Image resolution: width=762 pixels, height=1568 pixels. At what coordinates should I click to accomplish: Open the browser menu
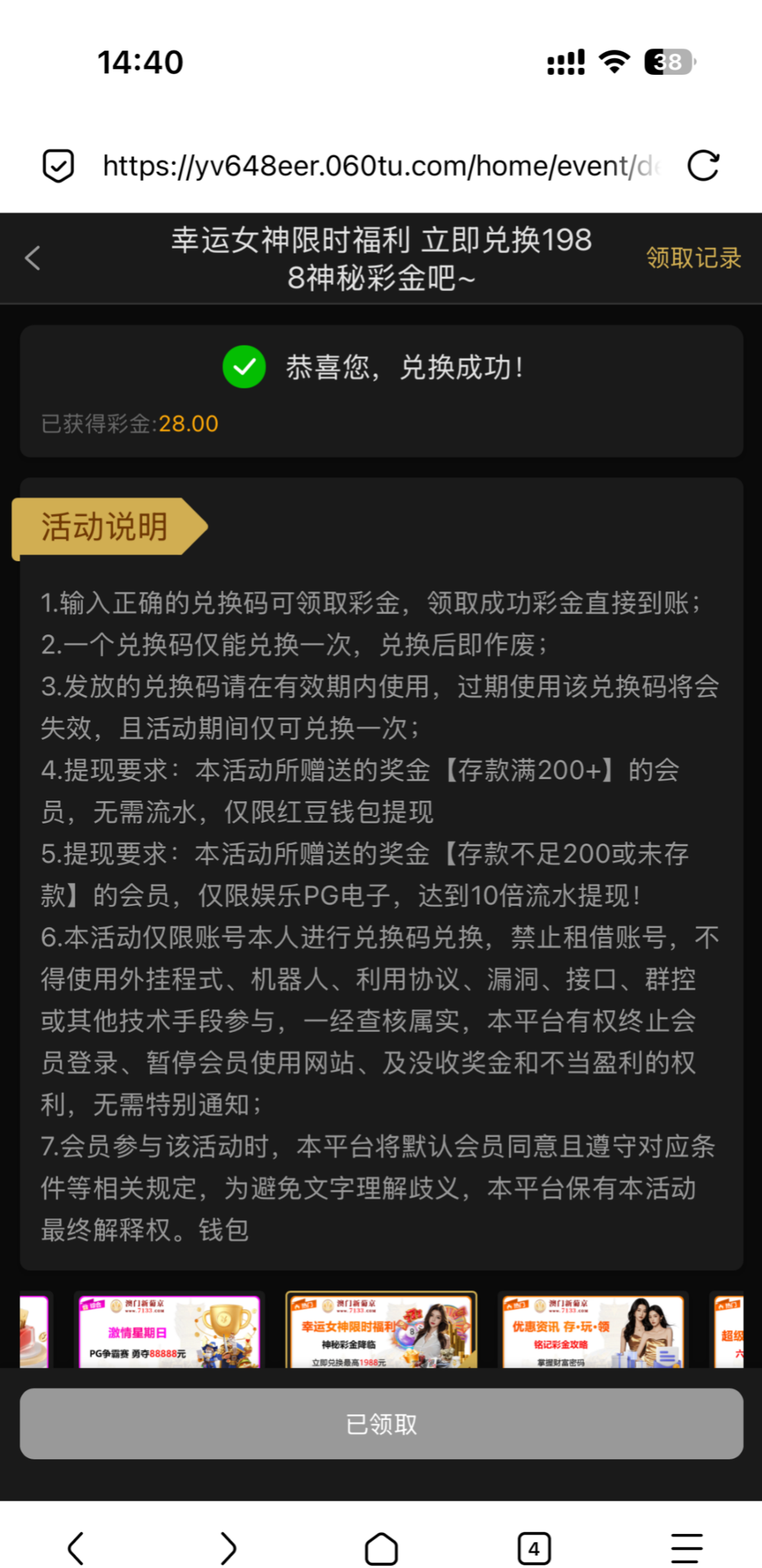tap(686, 1547)
